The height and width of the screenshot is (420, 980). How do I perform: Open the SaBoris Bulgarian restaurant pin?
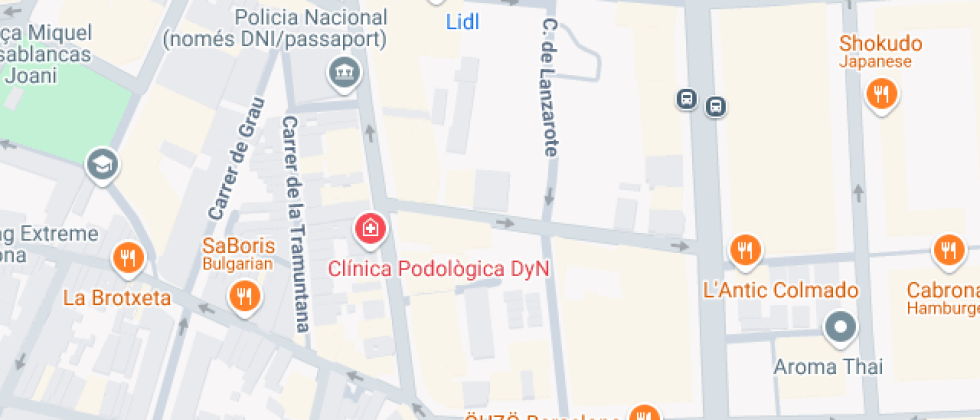click(243, 295)
